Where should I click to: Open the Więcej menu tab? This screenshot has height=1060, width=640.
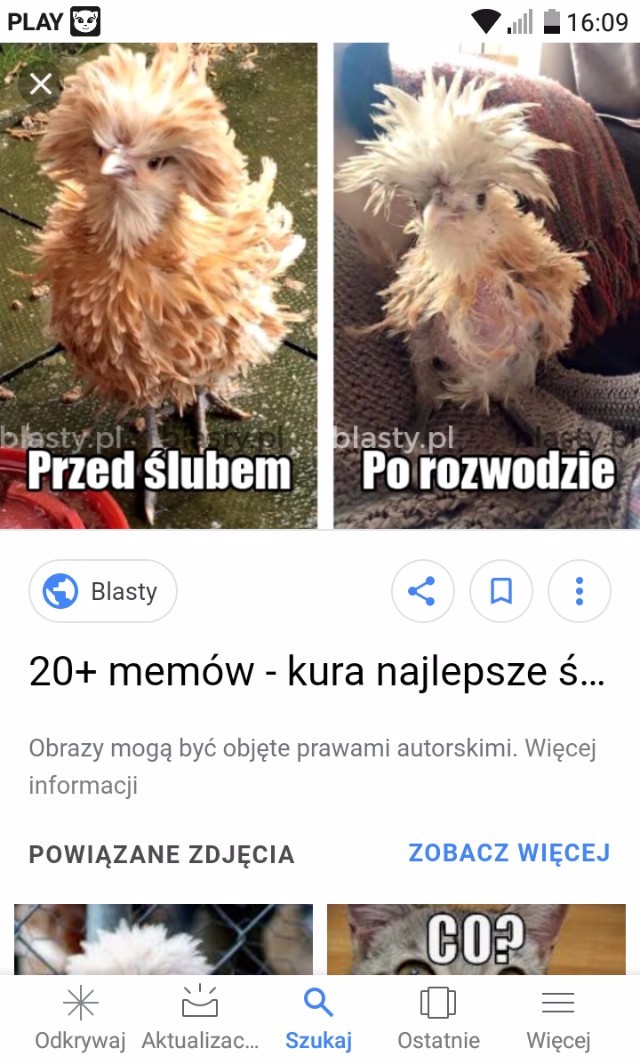point(558,1018)
